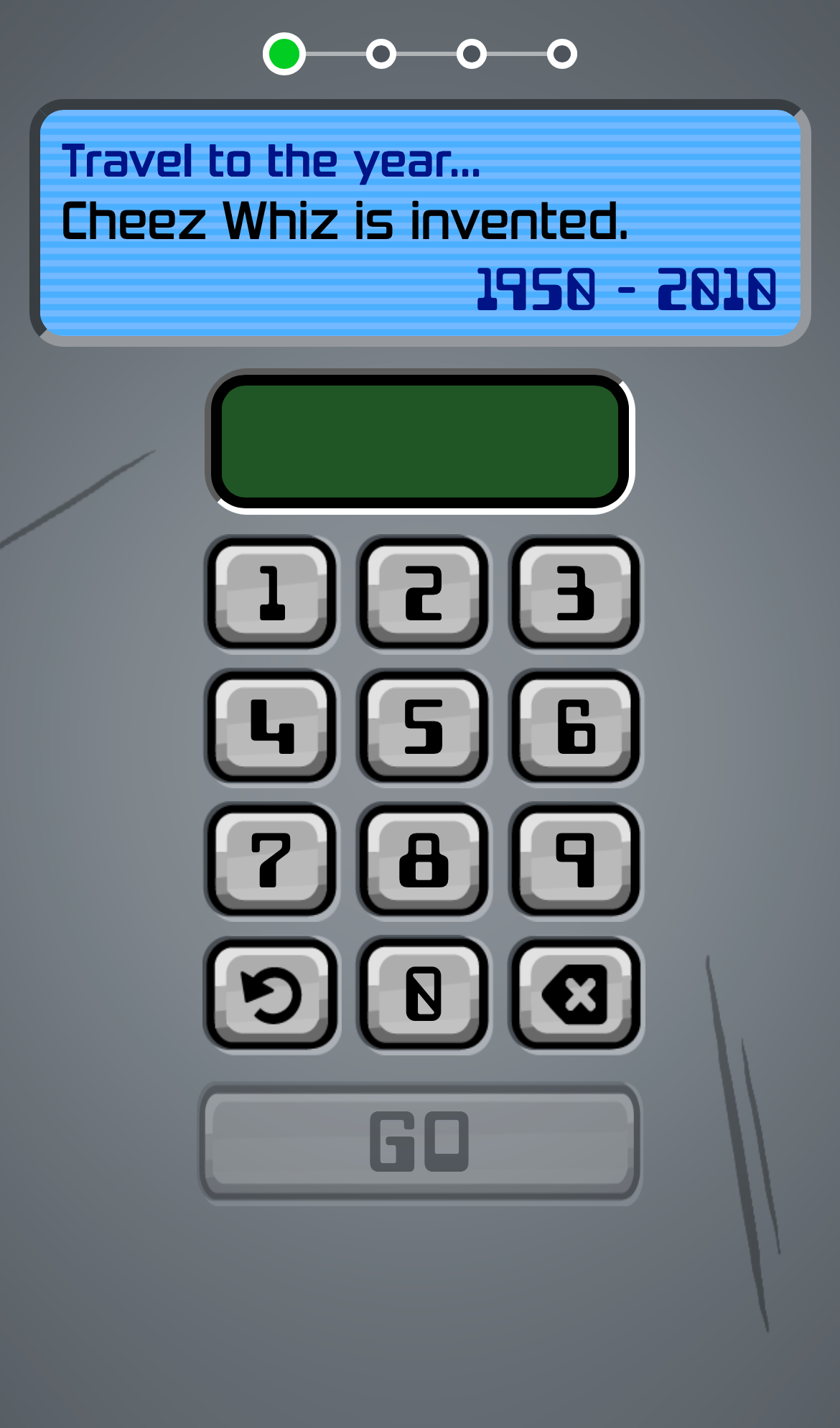The height and width of the screenshot is (1428, 840).
Task: Reset the entry with the undo arrow
Action: tap(271, 994)
